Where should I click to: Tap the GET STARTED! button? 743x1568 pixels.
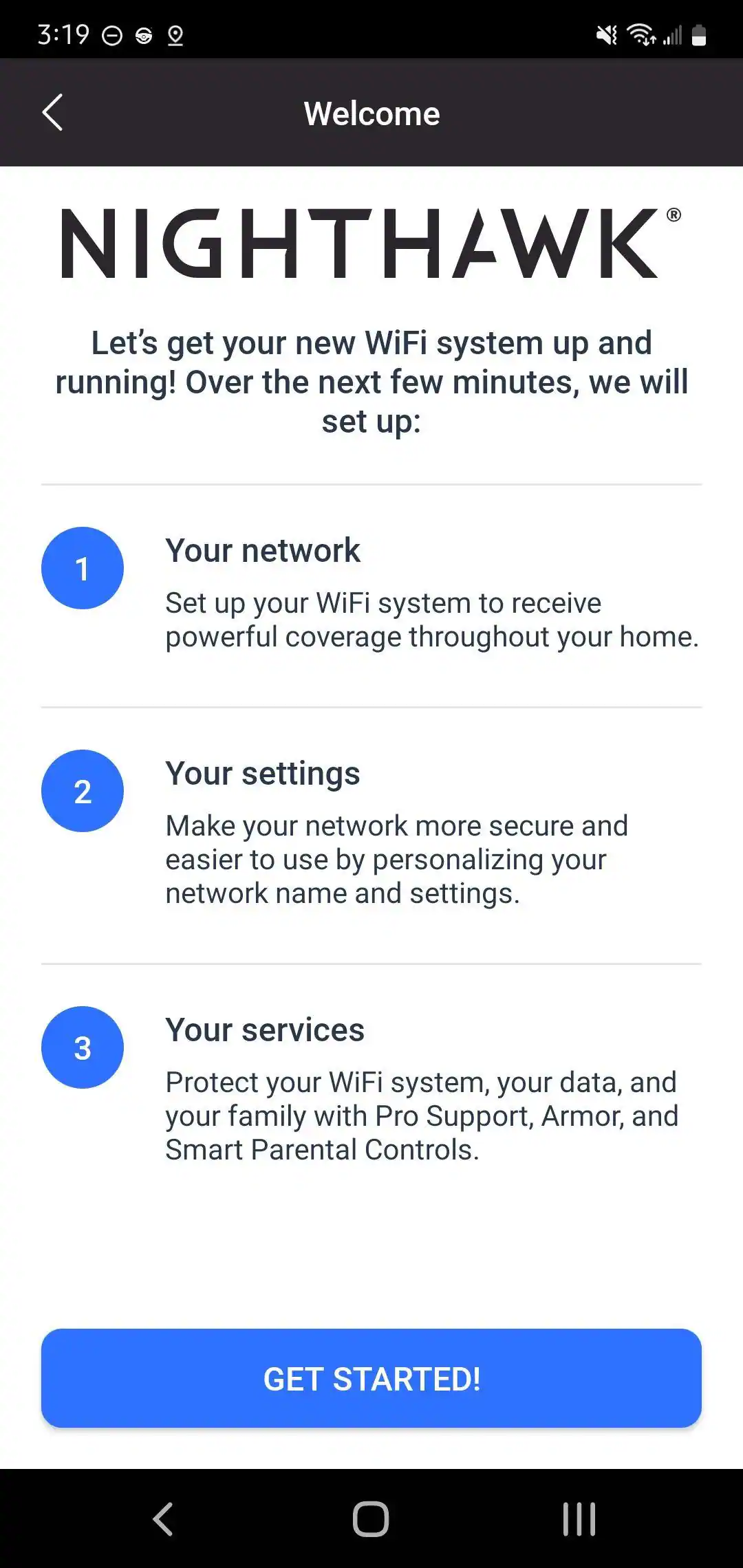(x=371, y=1378)
